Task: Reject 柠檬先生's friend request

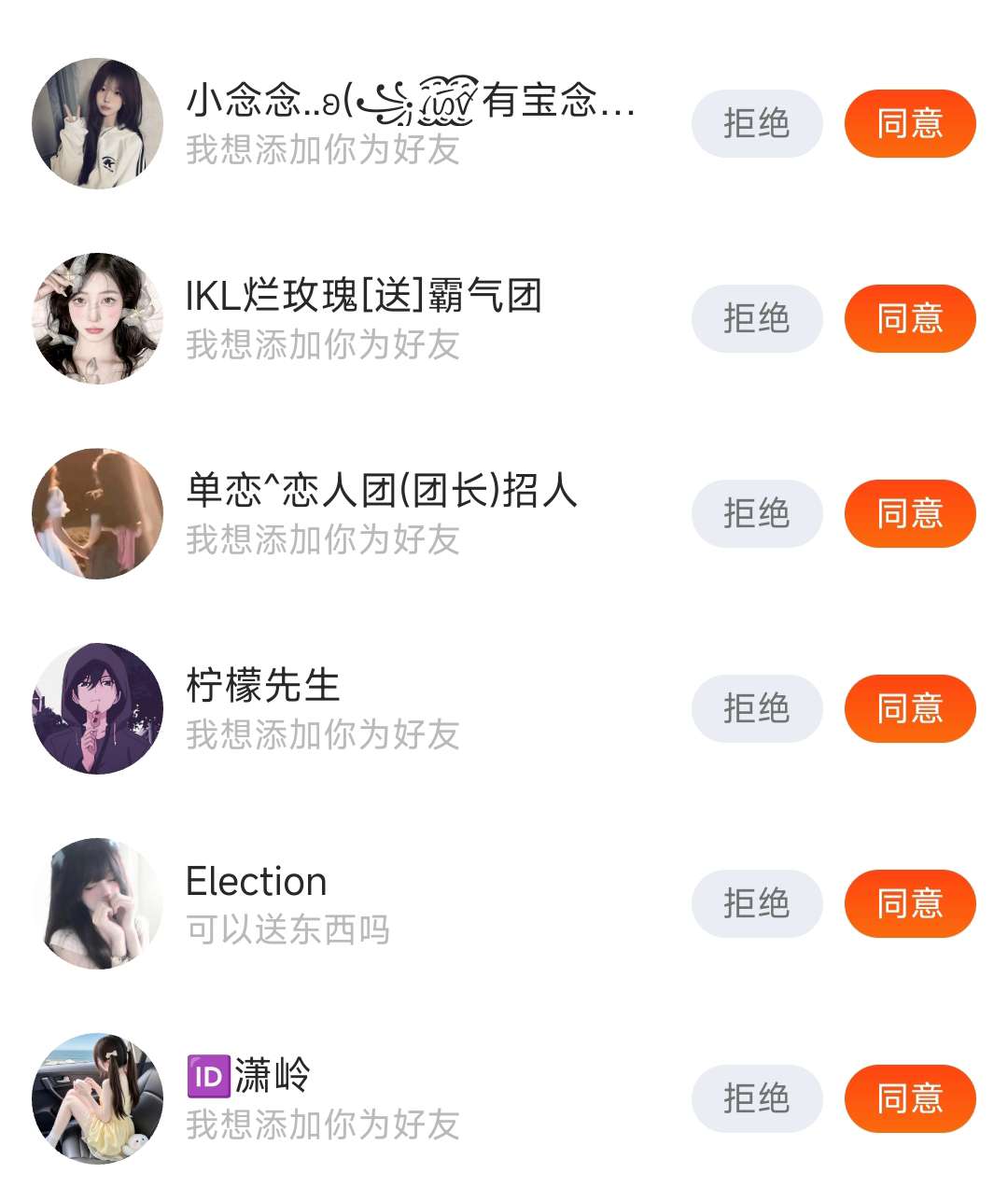Action: pyautogui.click(x=757, y=708)
